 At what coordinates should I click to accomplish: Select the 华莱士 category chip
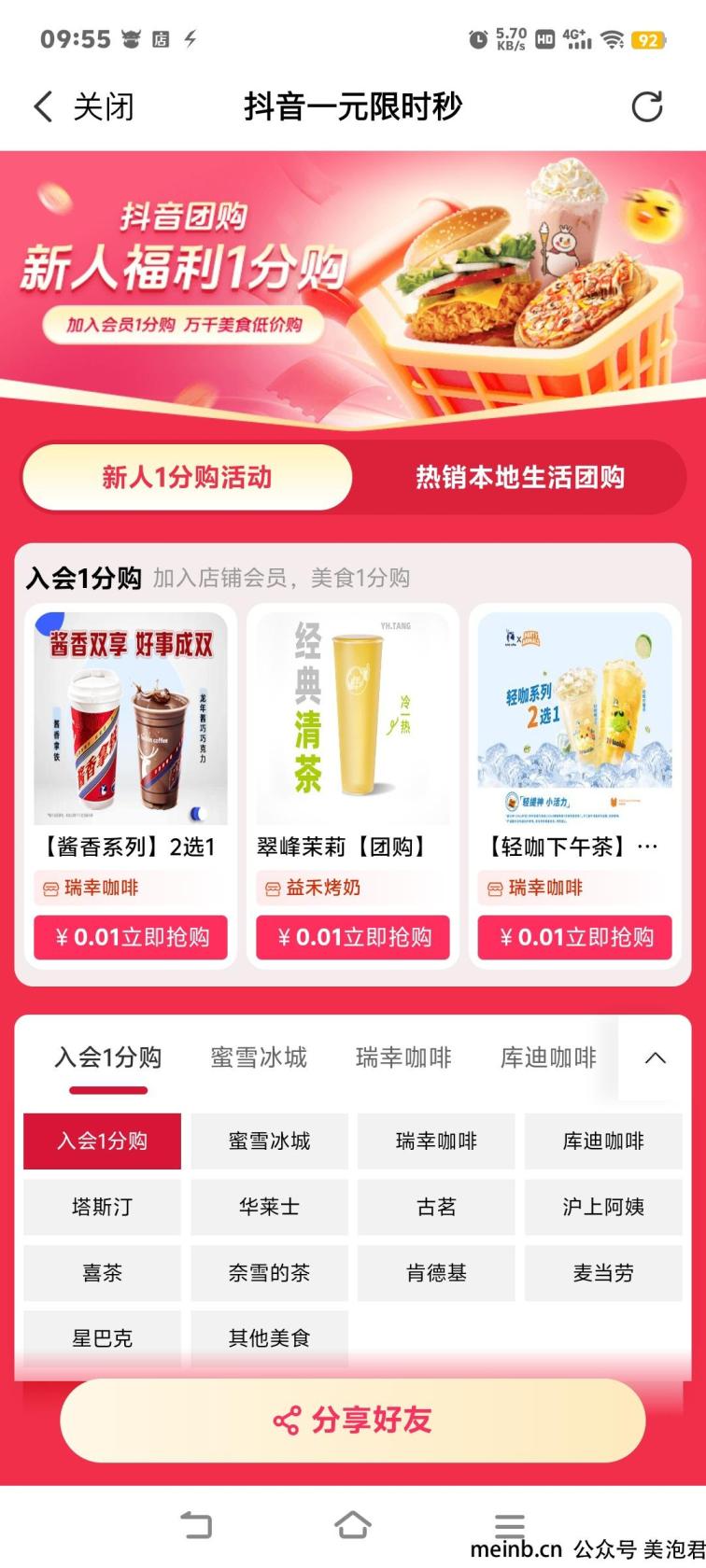(x=269, y=1207)
